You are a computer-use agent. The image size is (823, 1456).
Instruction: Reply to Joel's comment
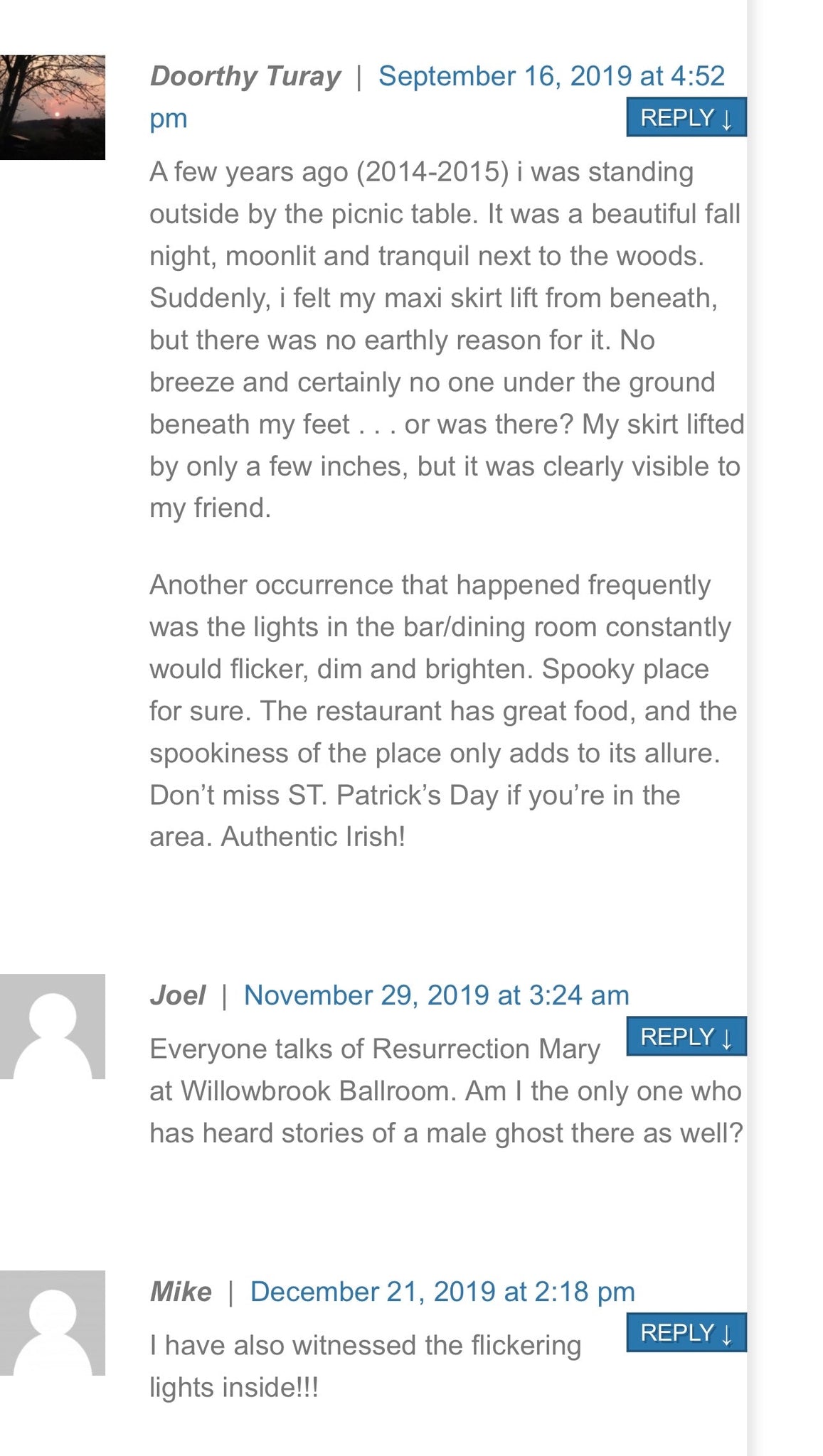coord(686,1037)
